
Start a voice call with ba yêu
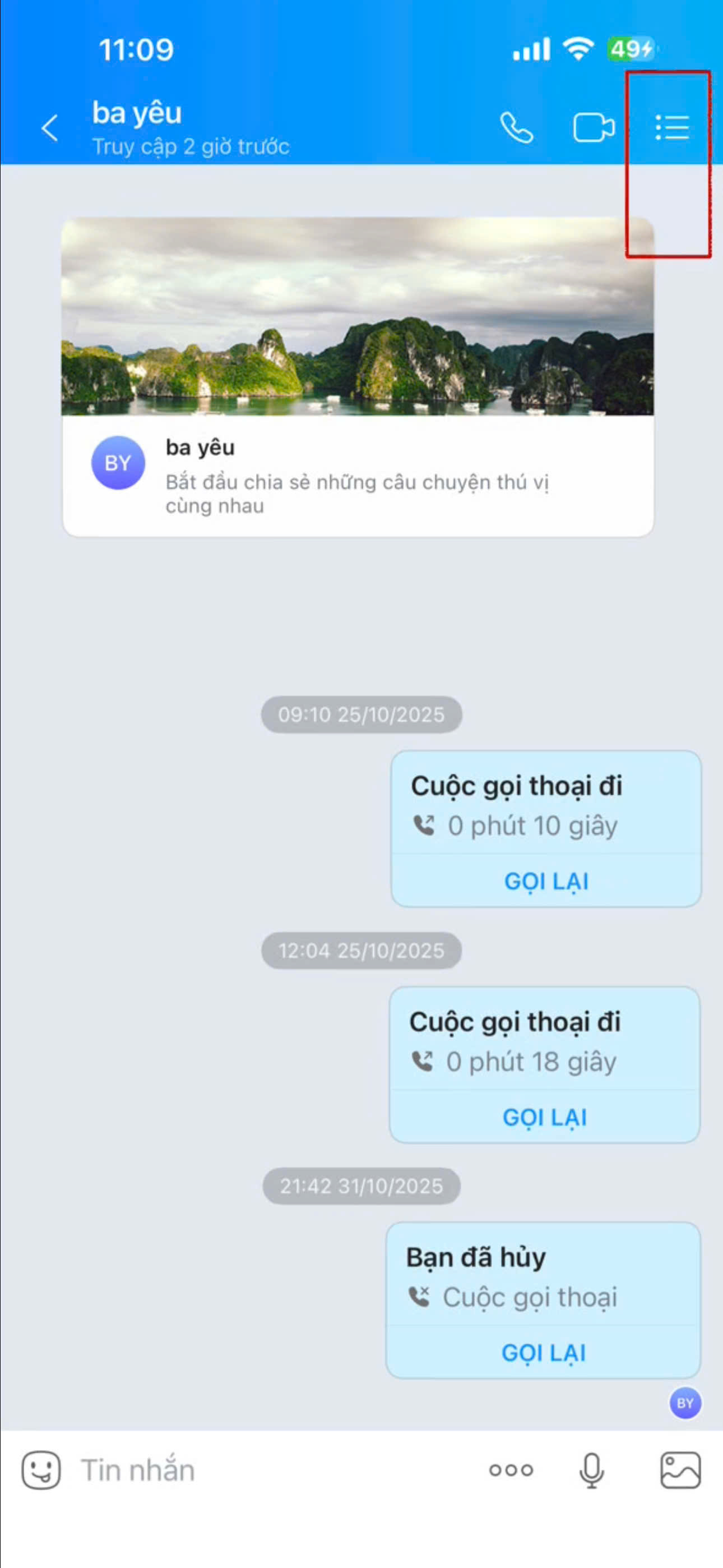pyautogui.click(x=517, y=128)
